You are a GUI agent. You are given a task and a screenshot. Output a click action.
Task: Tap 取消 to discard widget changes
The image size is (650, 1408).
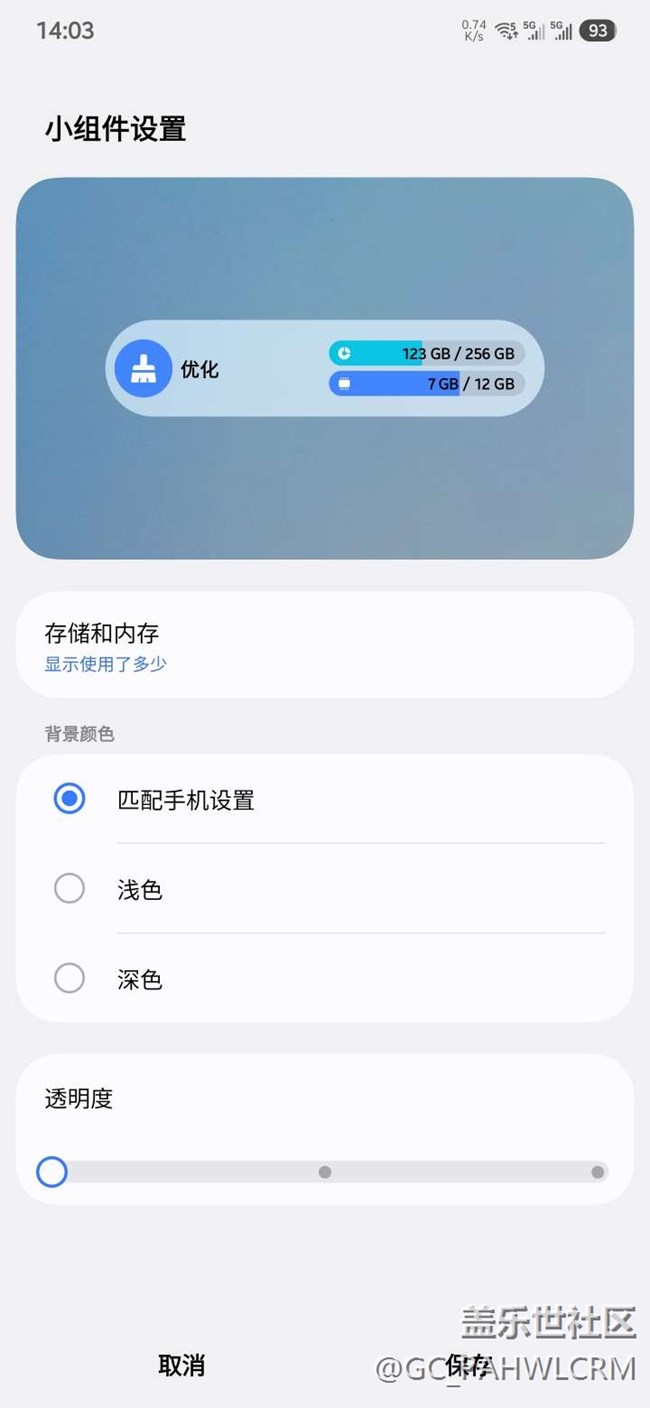[x=181, y=1365]
